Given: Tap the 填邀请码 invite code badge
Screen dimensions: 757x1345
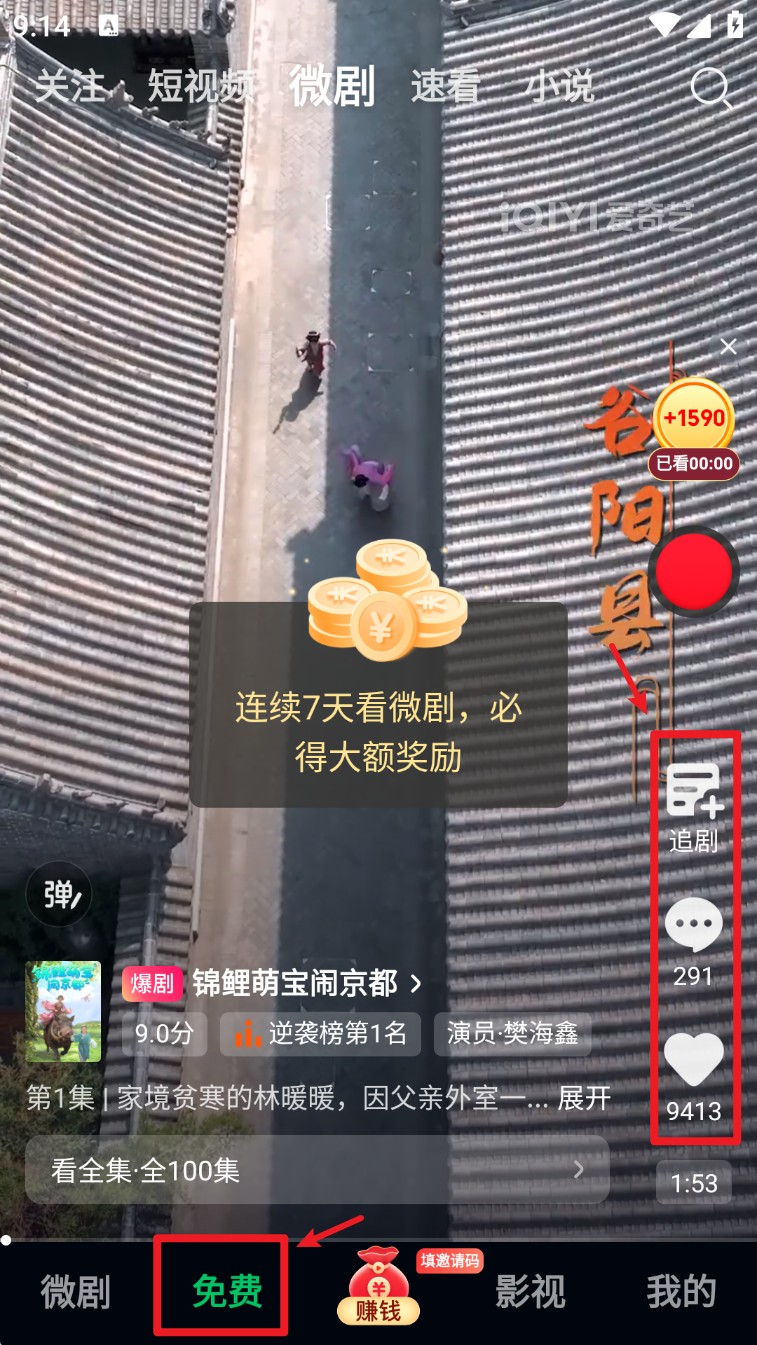Looking at the screenshot, I should click(449, 1261).
